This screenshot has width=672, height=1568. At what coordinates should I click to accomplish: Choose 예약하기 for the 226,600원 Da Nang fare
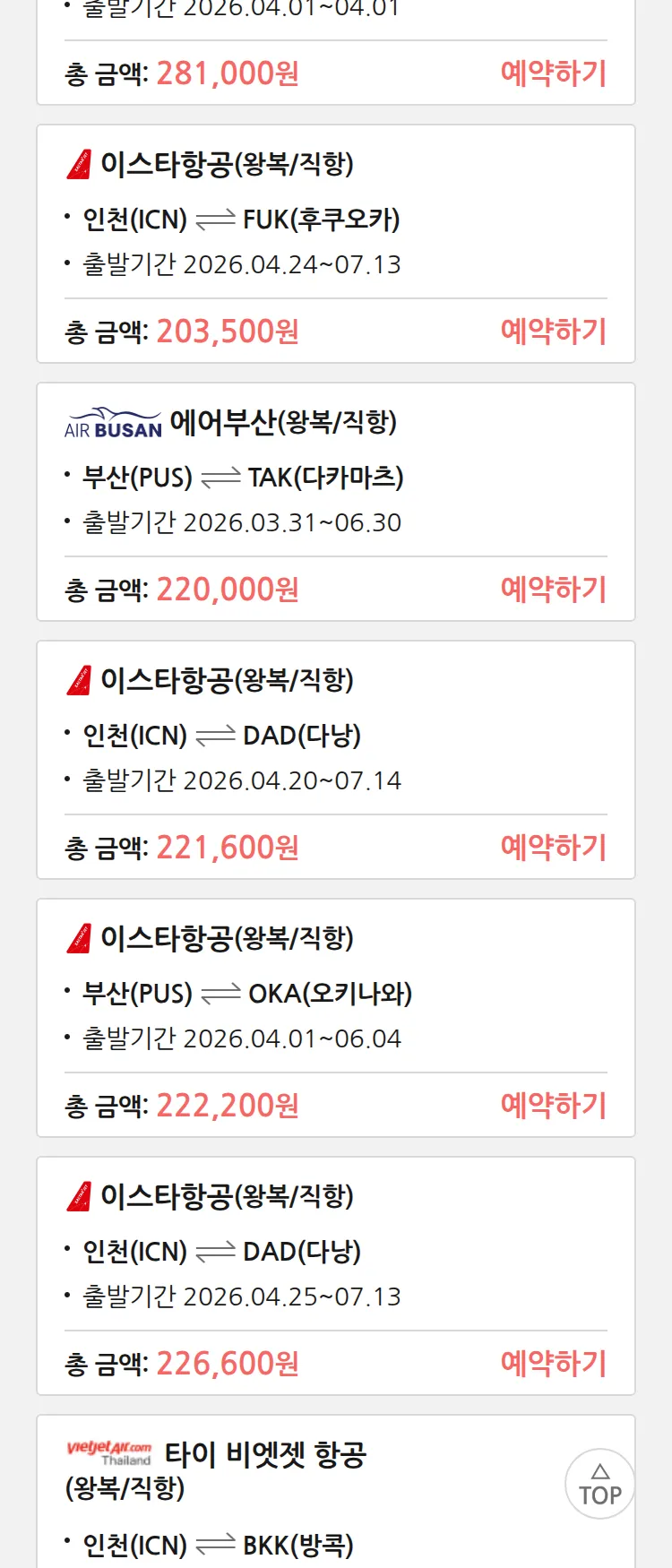[553, 1364]
